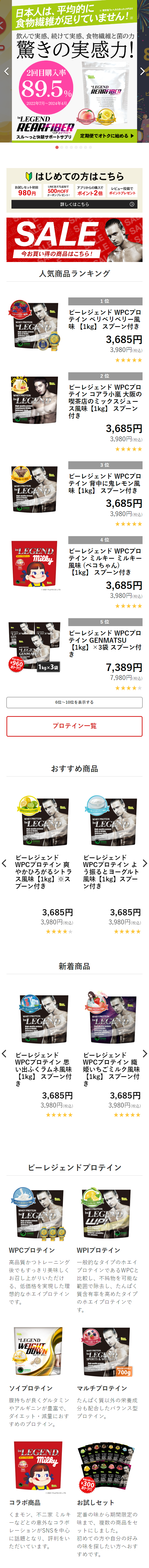Tap 定期便でオトクに始める button
This screenshot has height=1568, width=149.
107,136
